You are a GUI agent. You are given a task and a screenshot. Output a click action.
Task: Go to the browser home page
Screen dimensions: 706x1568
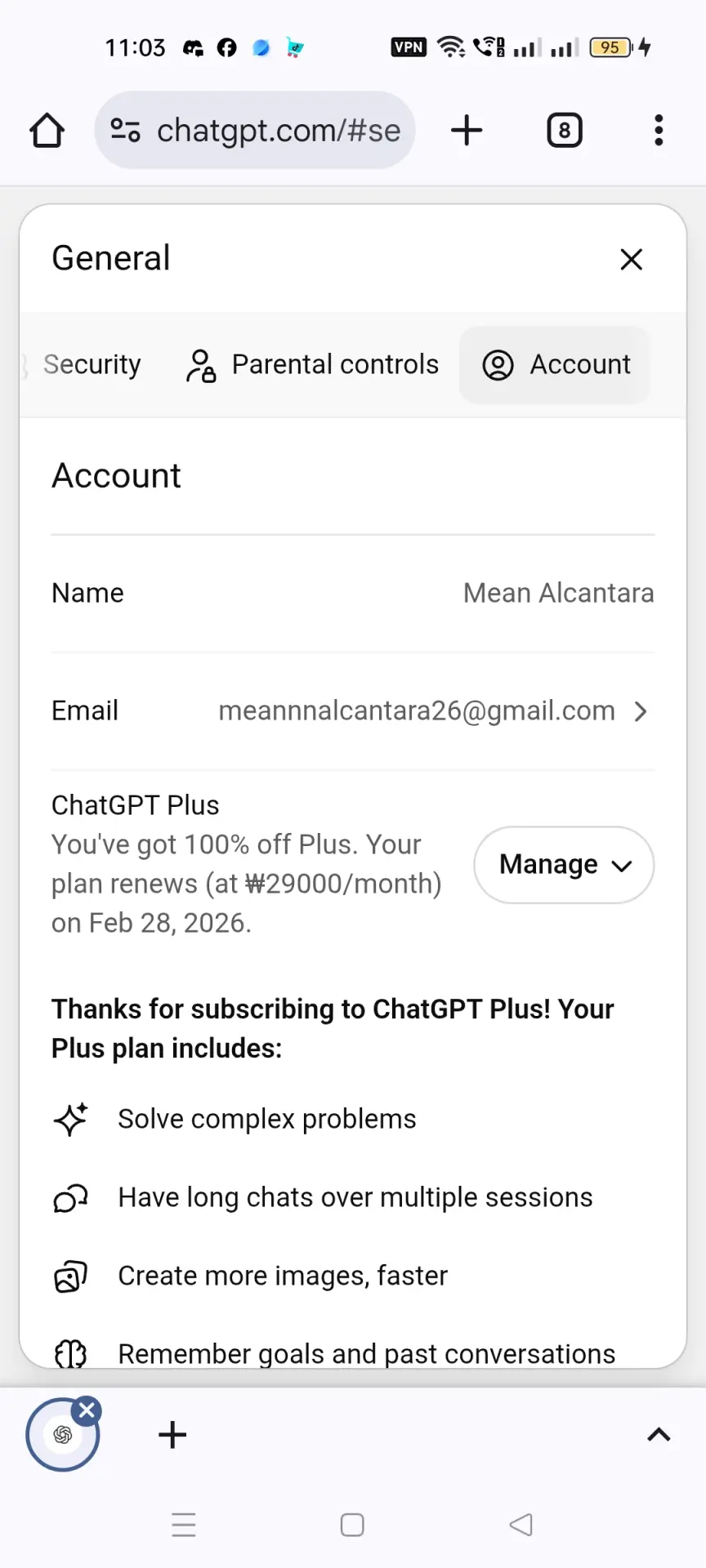click(47, 131)
